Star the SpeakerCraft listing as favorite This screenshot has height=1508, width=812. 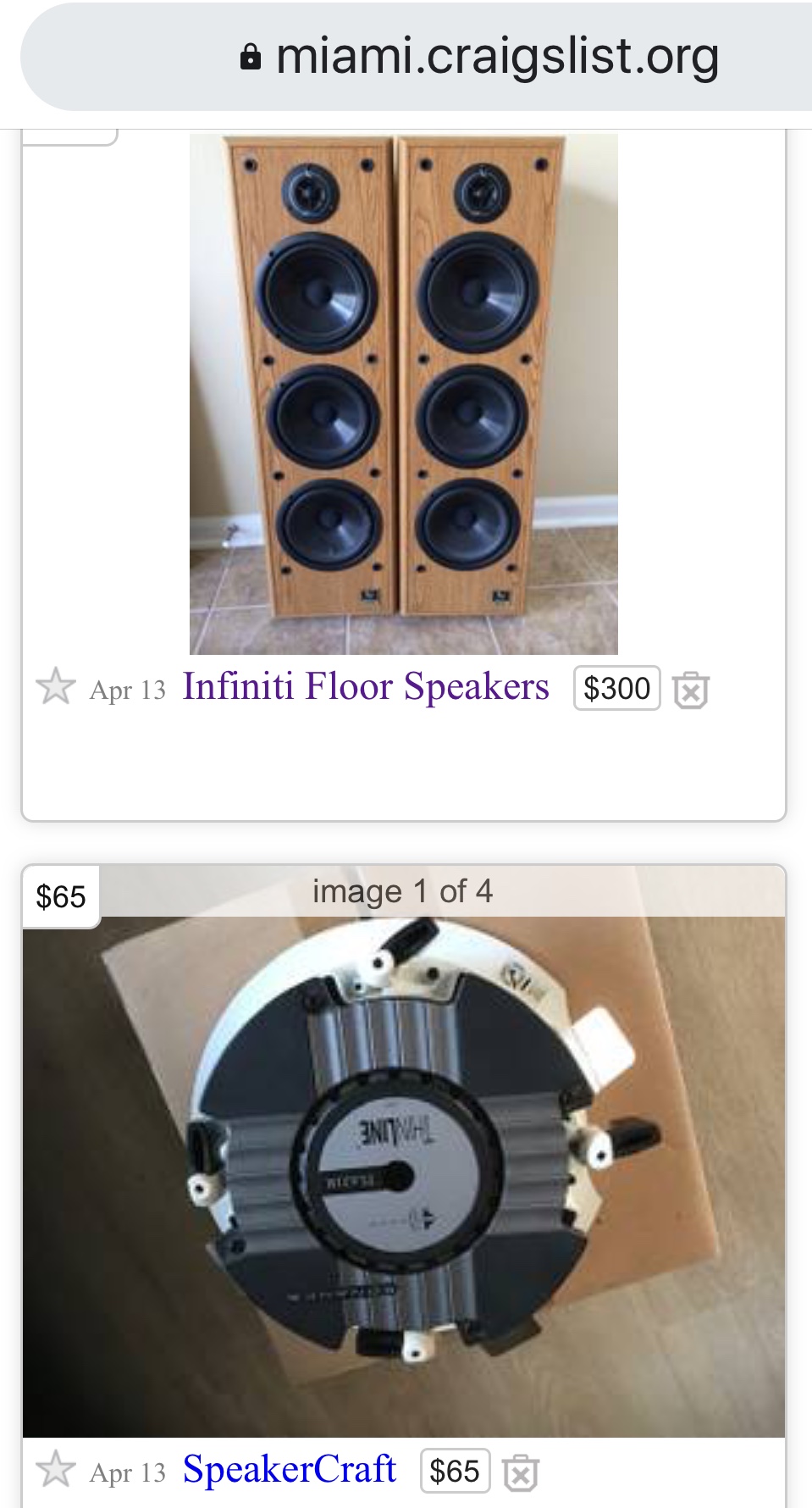(x=56, y=1470)
